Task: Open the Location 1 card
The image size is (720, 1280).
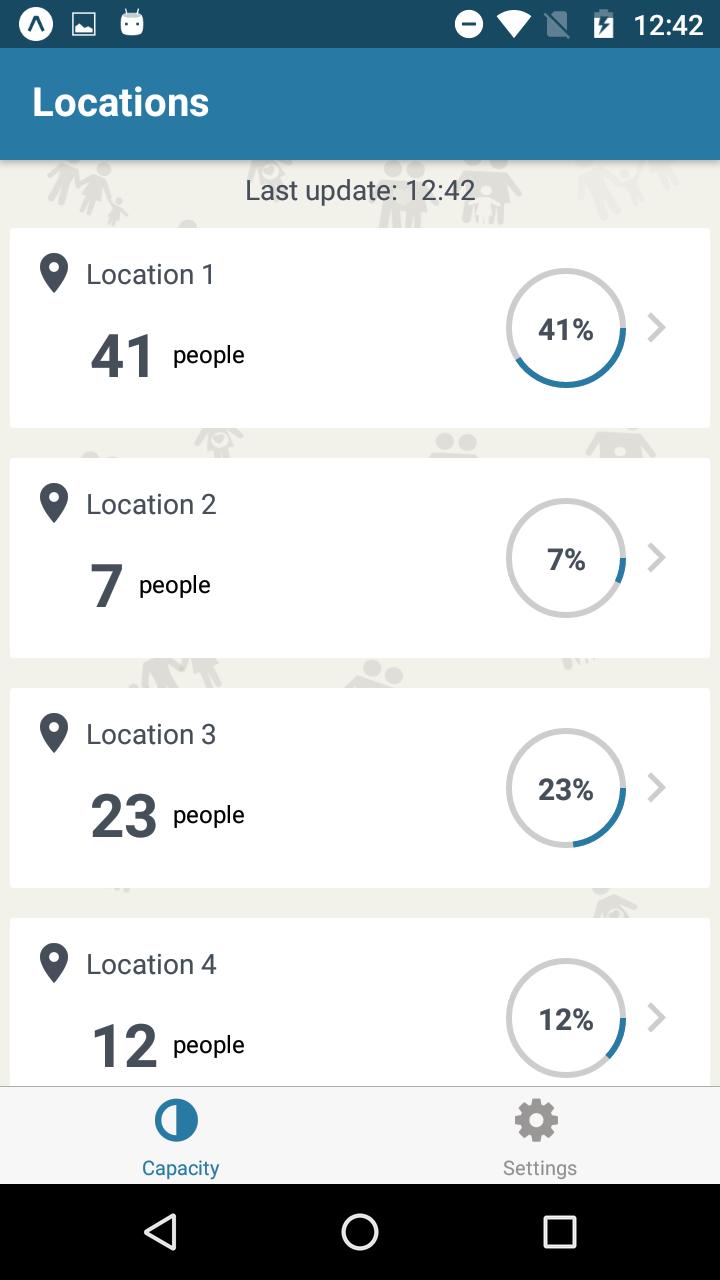Action: tap(360, 328)
